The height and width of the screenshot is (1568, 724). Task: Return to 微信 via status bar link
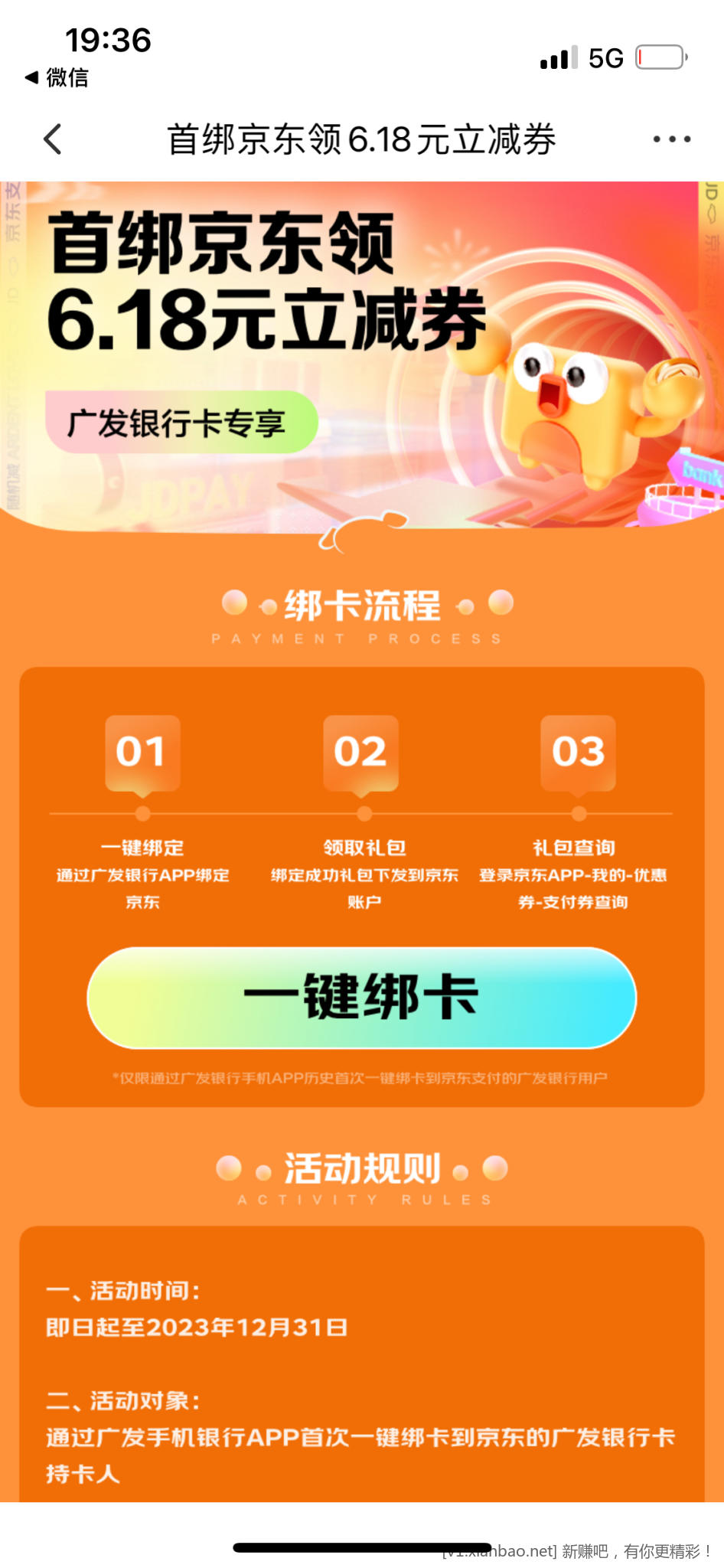tap(57, 77)
